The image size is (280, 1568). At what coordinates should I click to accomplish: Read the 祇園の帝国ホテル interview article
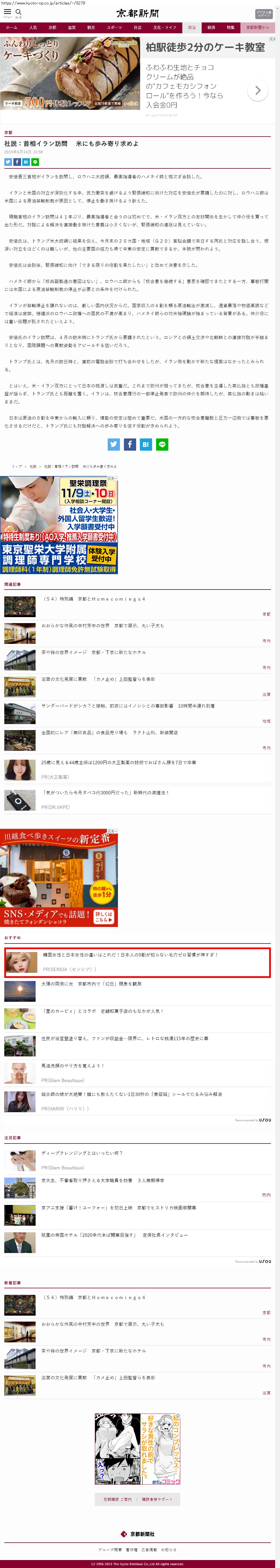point(114,1235)
